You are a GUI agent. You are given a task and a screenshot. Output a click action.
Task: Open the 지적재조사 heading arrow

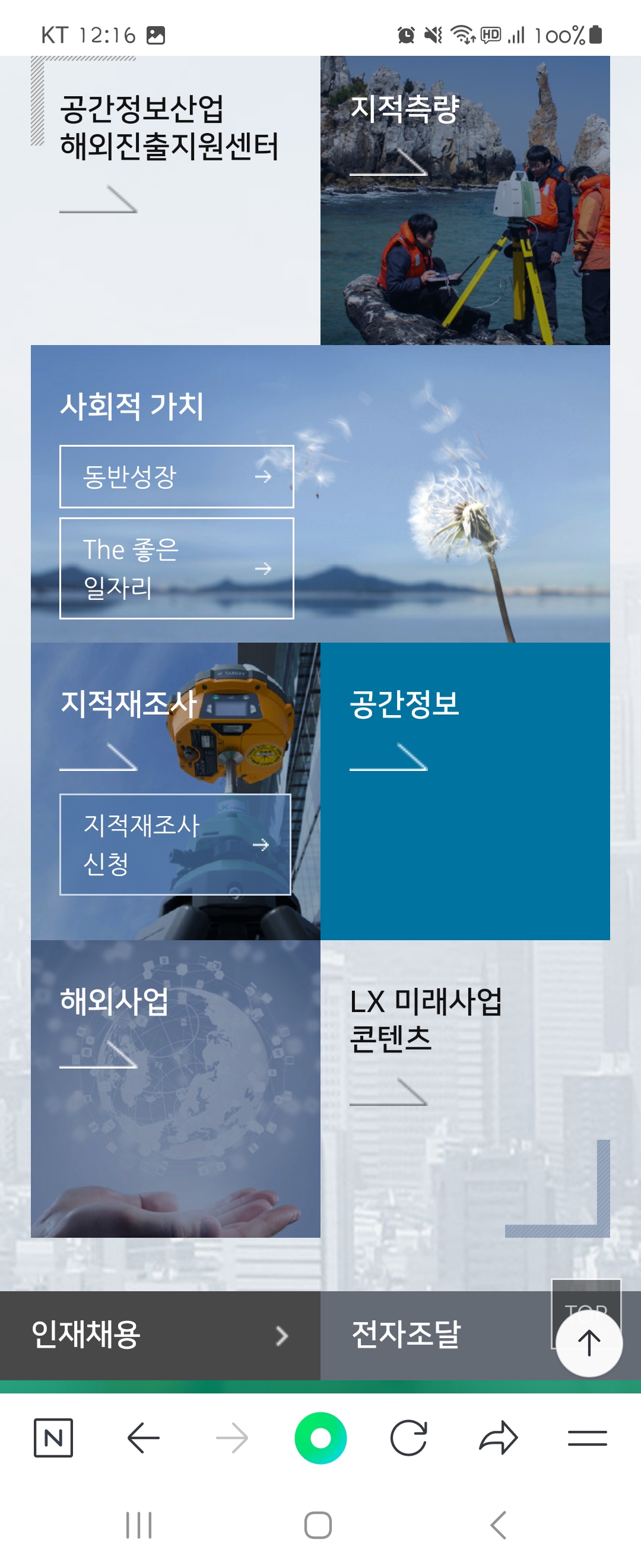point(99,757)
